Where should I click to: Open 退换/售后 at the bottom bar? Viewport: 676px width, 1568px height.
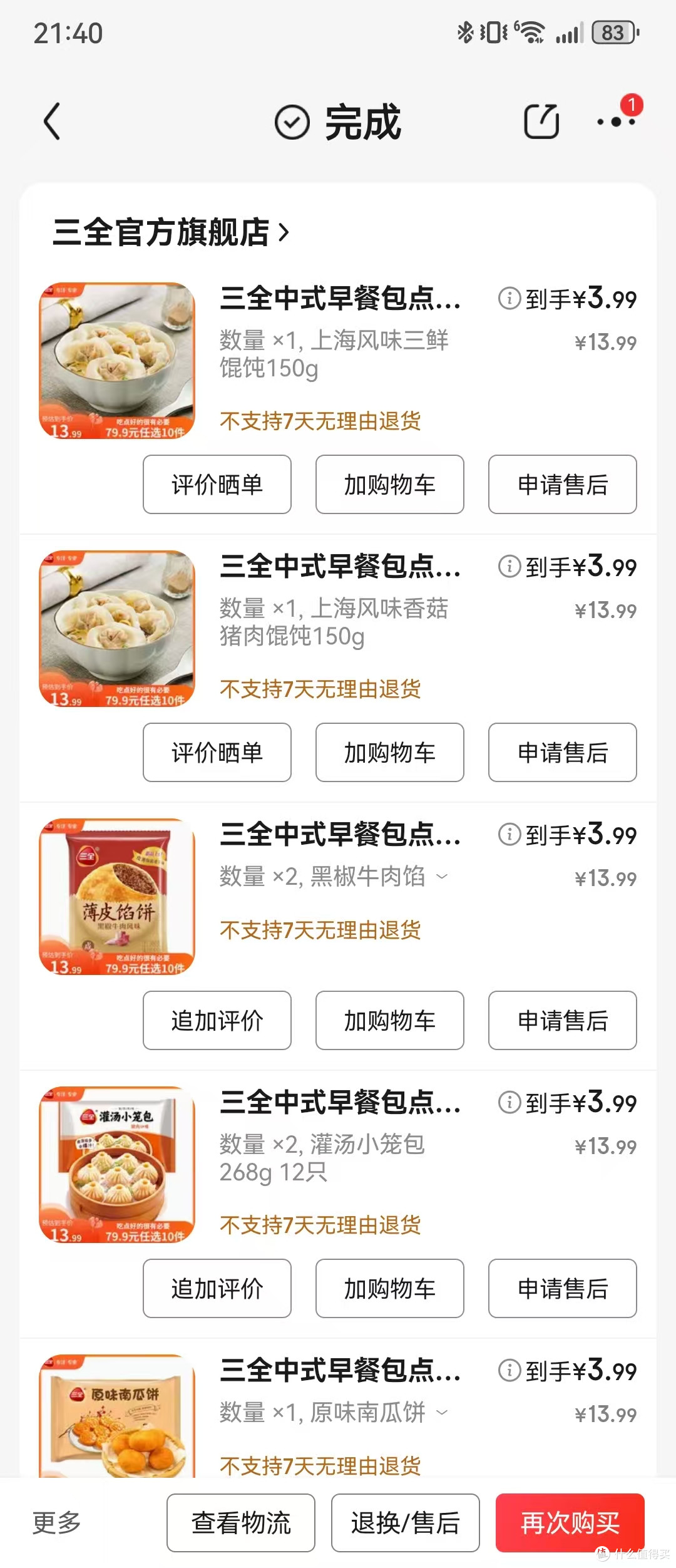pyautogui.click(x=404, y=1524)
